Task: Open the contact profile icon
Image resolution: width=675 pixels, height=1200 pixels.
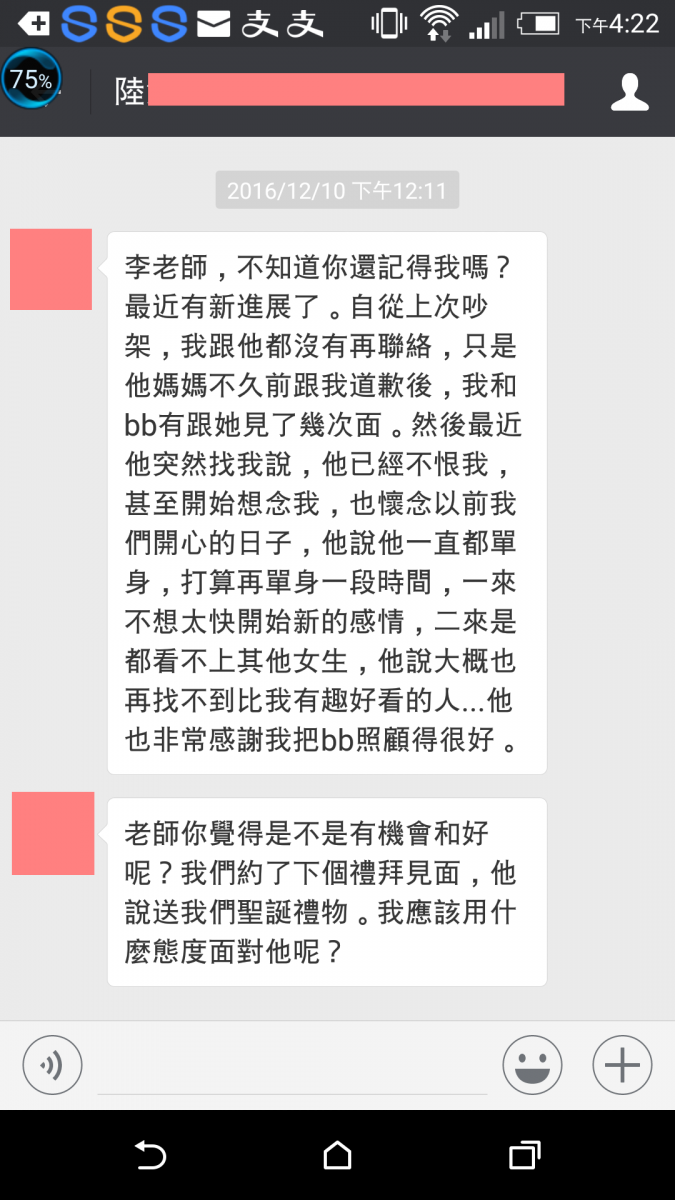Action: click(629, 92)
